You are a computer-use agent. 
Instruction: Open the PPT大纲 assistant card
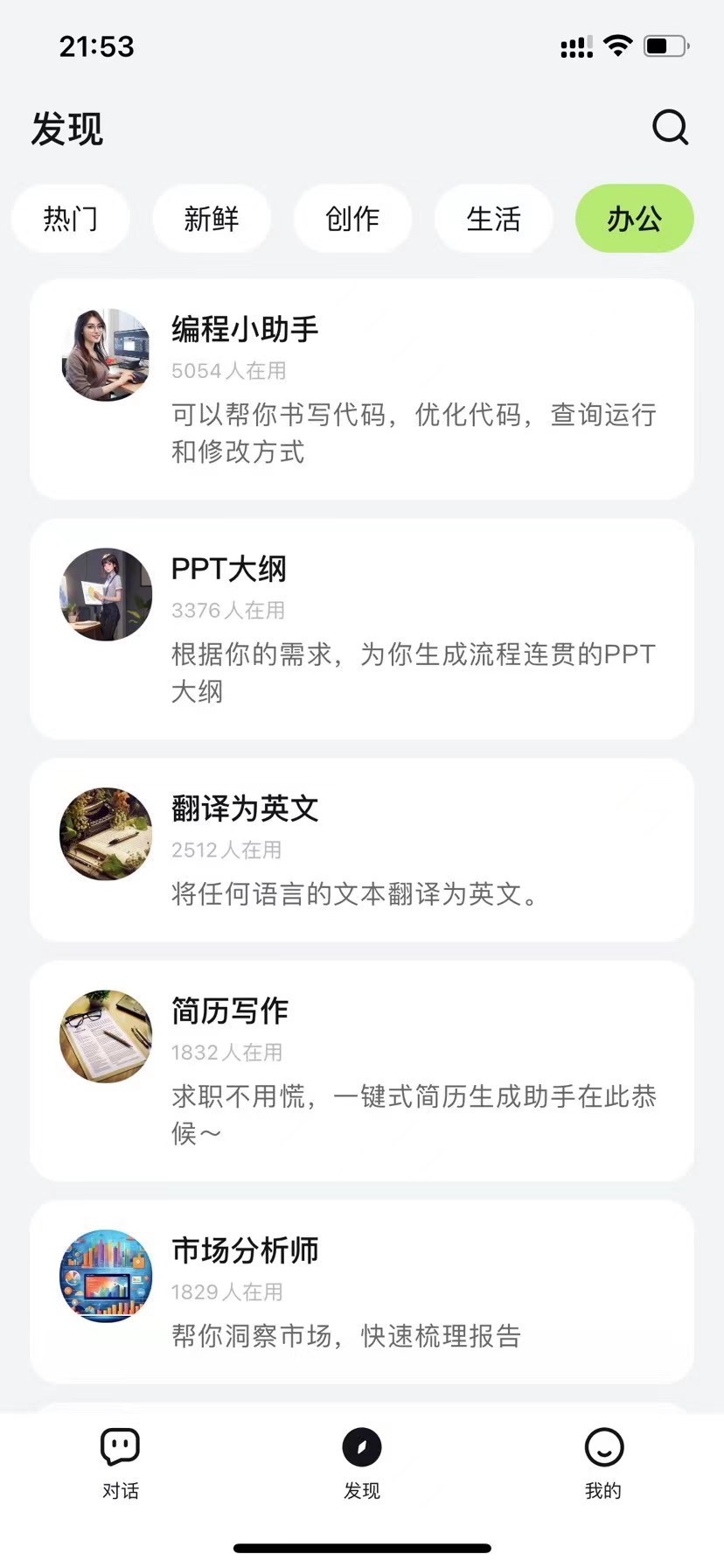[x=362, y=628]
